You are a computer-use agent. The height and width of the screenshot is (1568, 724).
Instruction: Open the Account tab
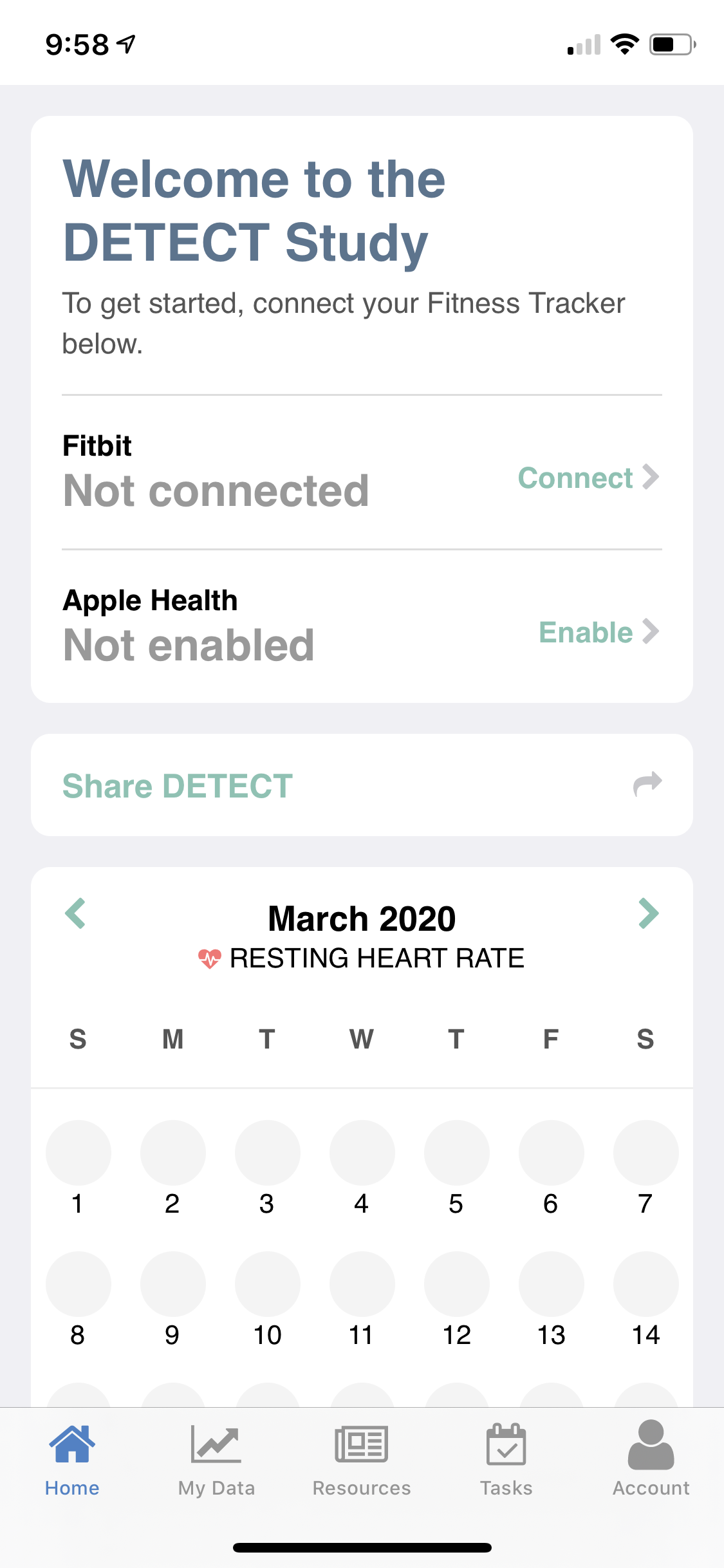(x=651, y=1460)
